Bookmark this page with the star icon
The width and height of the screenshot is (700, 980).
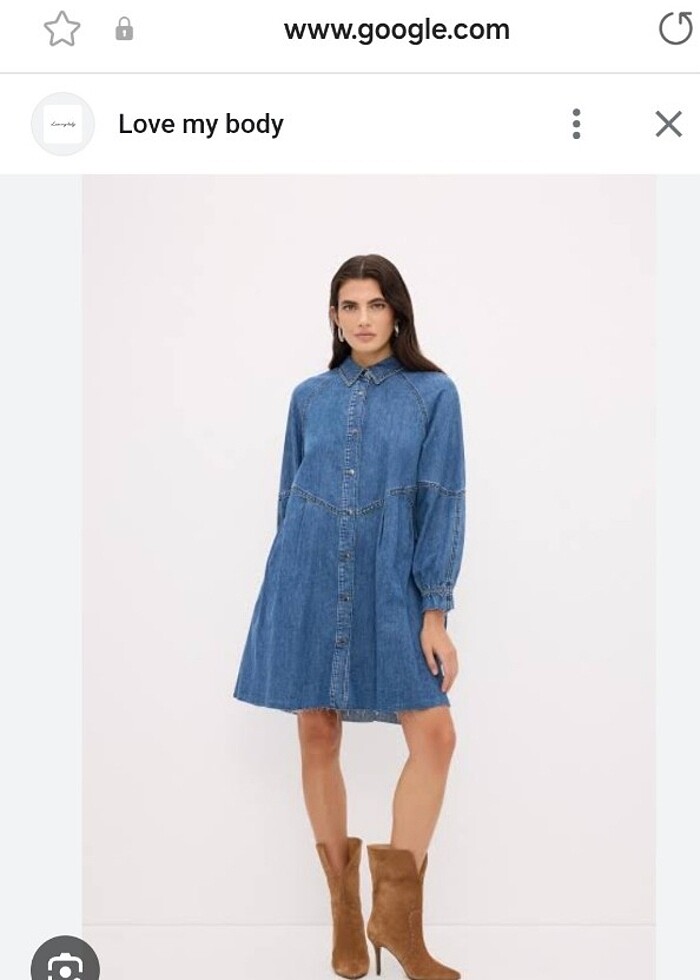(62, 30)
